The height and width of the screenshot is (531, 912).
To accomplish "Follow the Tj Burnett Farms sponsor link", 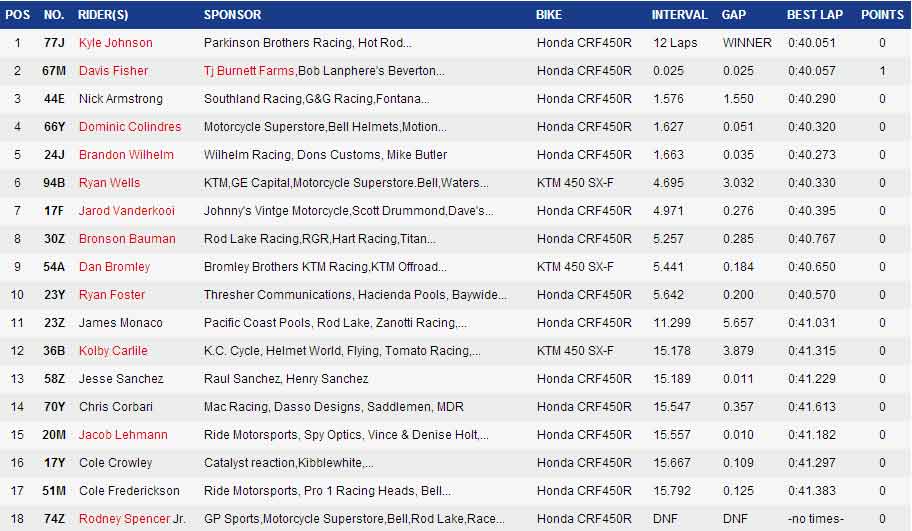I will (249, 71).
